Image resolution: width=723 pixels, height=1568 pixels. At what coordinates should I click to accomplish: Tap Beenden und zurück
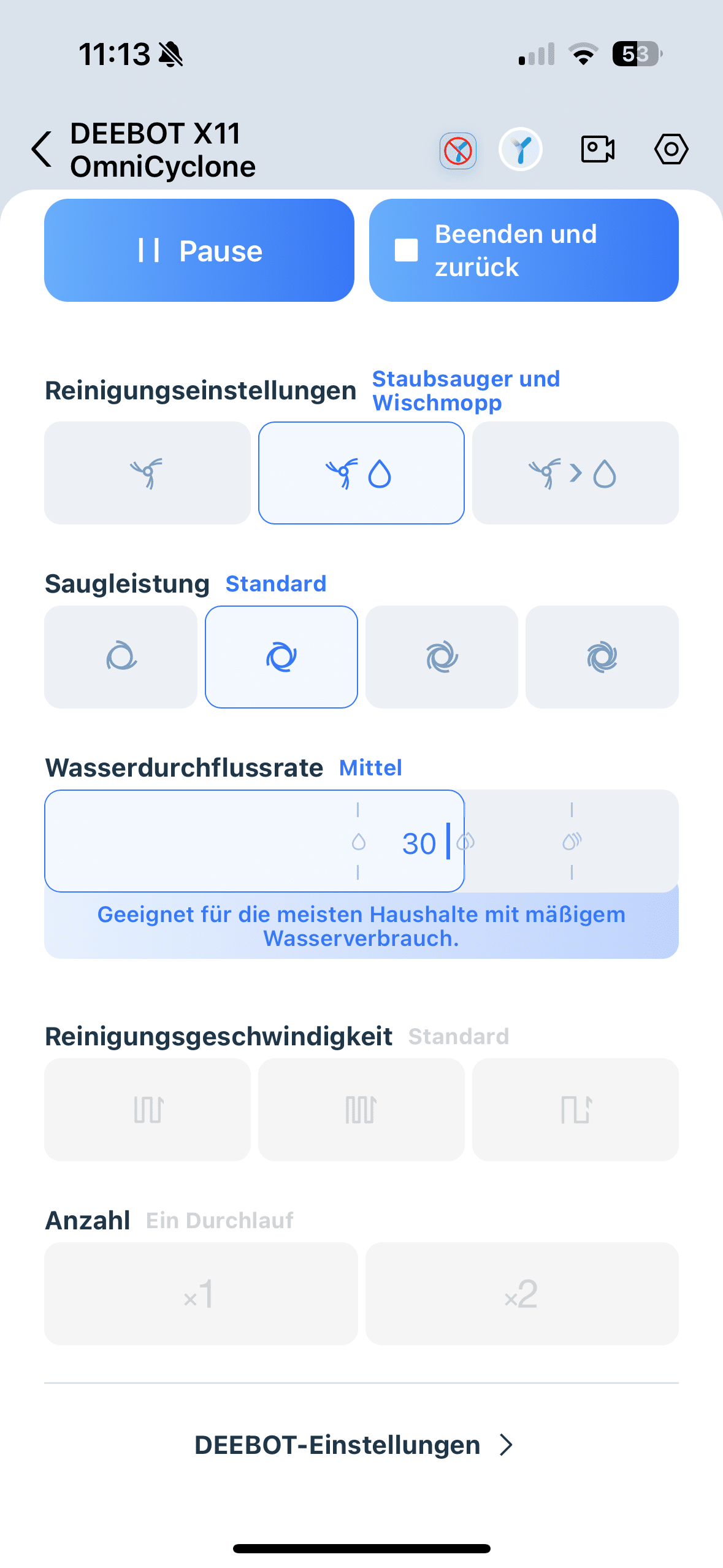[524, 250]
